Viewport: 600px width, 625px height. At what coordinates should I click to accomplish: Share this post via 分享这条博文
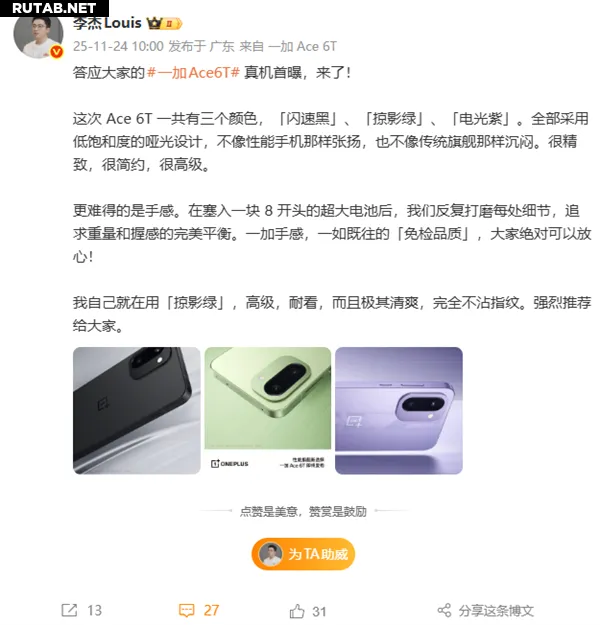pos(485,610)
